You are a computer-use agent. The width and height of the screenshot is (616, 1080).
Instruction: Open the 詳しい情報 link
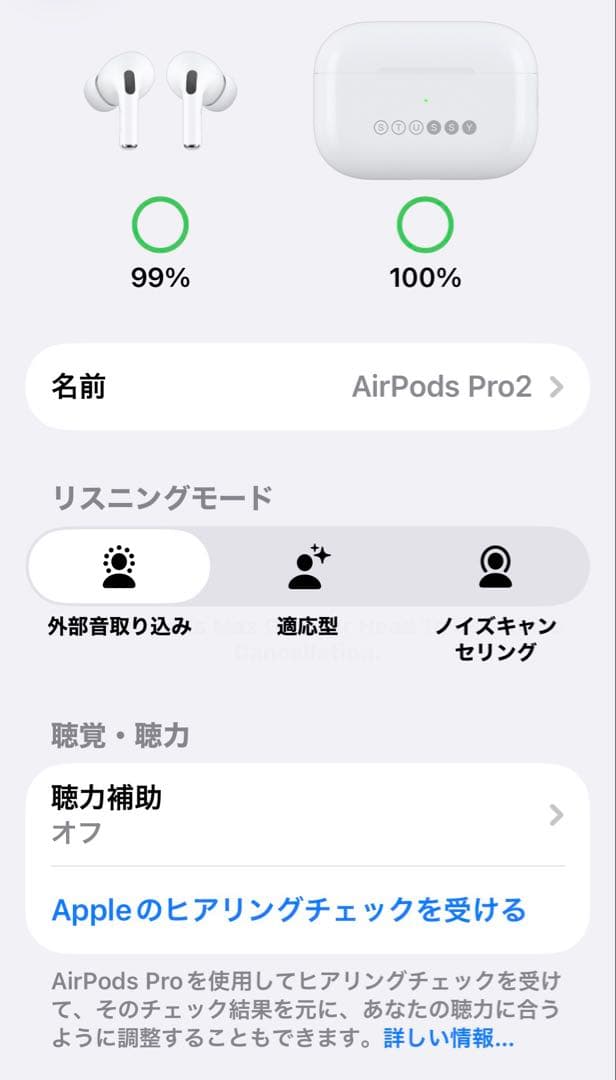pyautogui.click(x=448, y=1040)
